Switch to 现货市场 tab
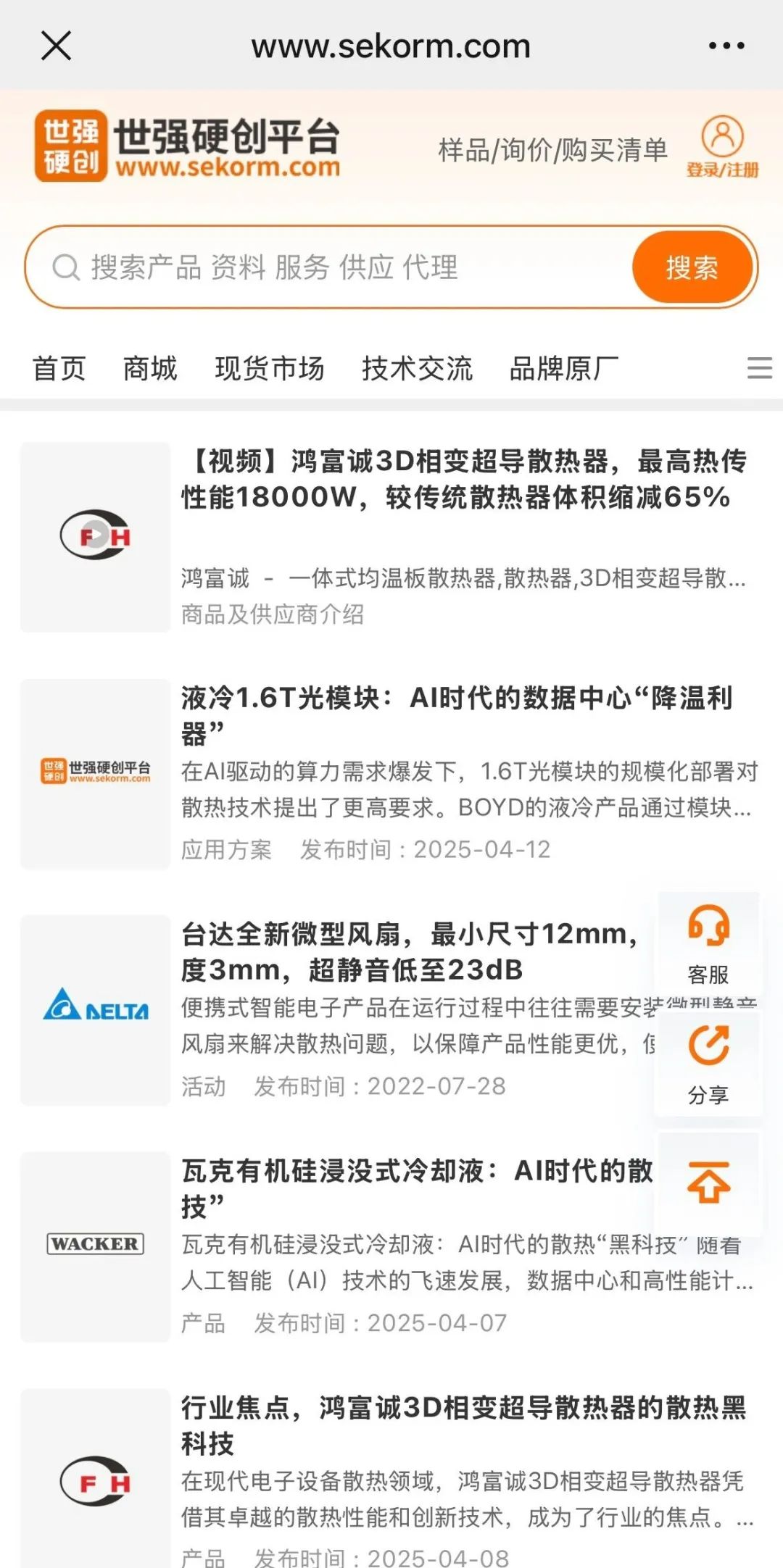This screenshot has width=783, height=1568. (270, 368)
